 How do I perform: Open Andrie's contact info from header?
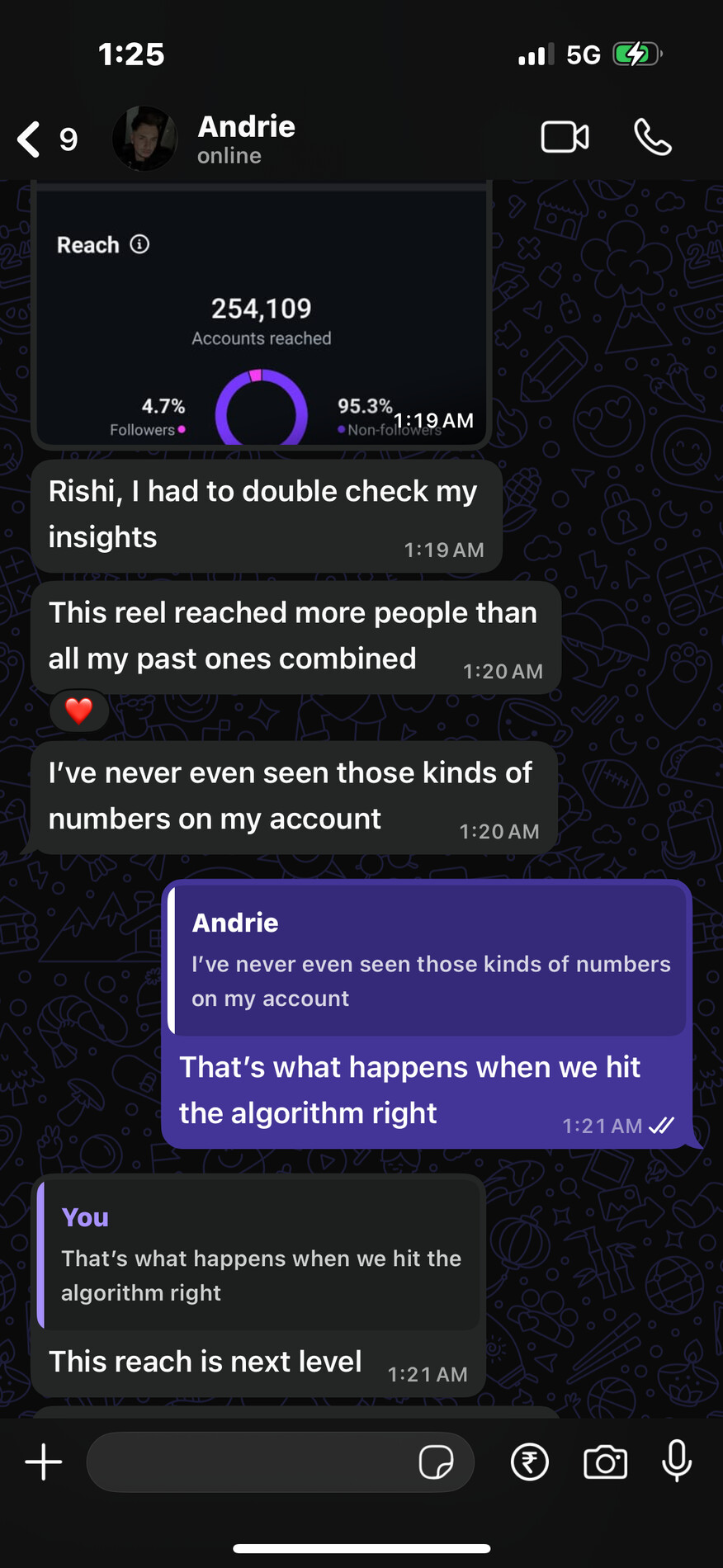tap(246, 139)
